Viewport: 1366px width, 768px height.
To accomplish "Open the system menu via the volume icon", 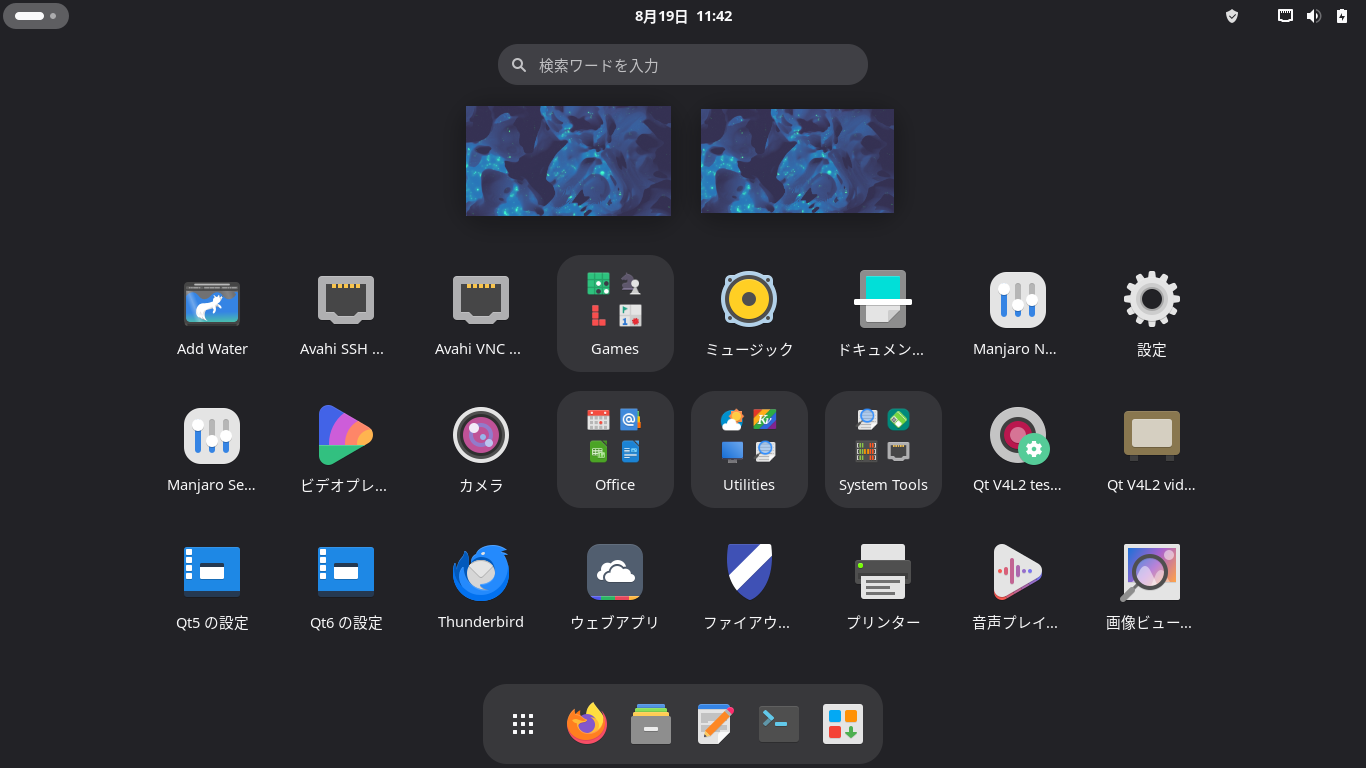I will pos(1314,16).
